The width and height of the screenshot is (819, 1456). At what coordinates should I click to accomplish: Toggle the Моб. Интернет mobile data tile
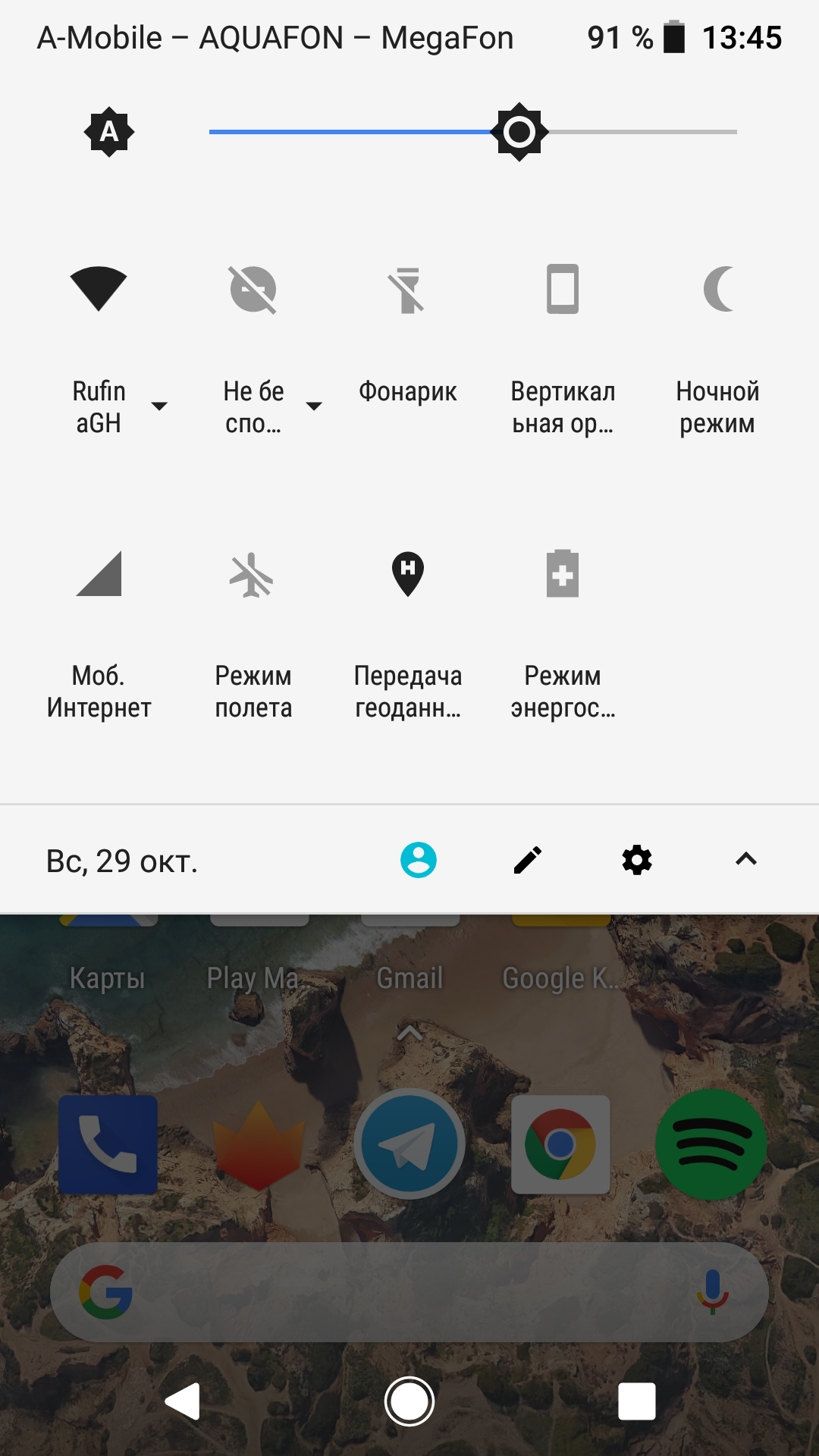coord(99,573)
